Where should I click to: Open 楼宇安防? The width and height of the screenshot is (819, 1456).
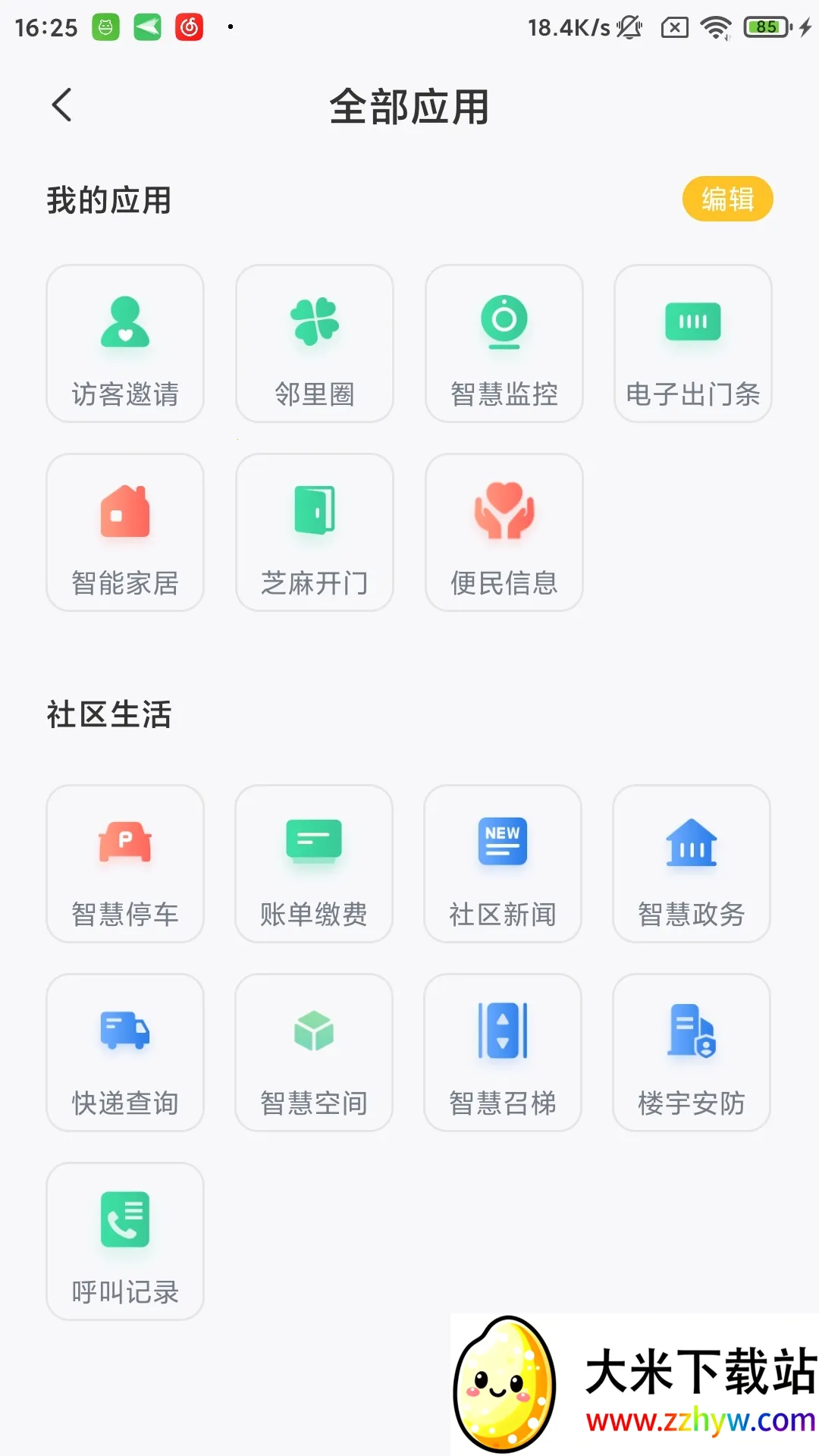pyautogui.click(x=692, y=1053)
